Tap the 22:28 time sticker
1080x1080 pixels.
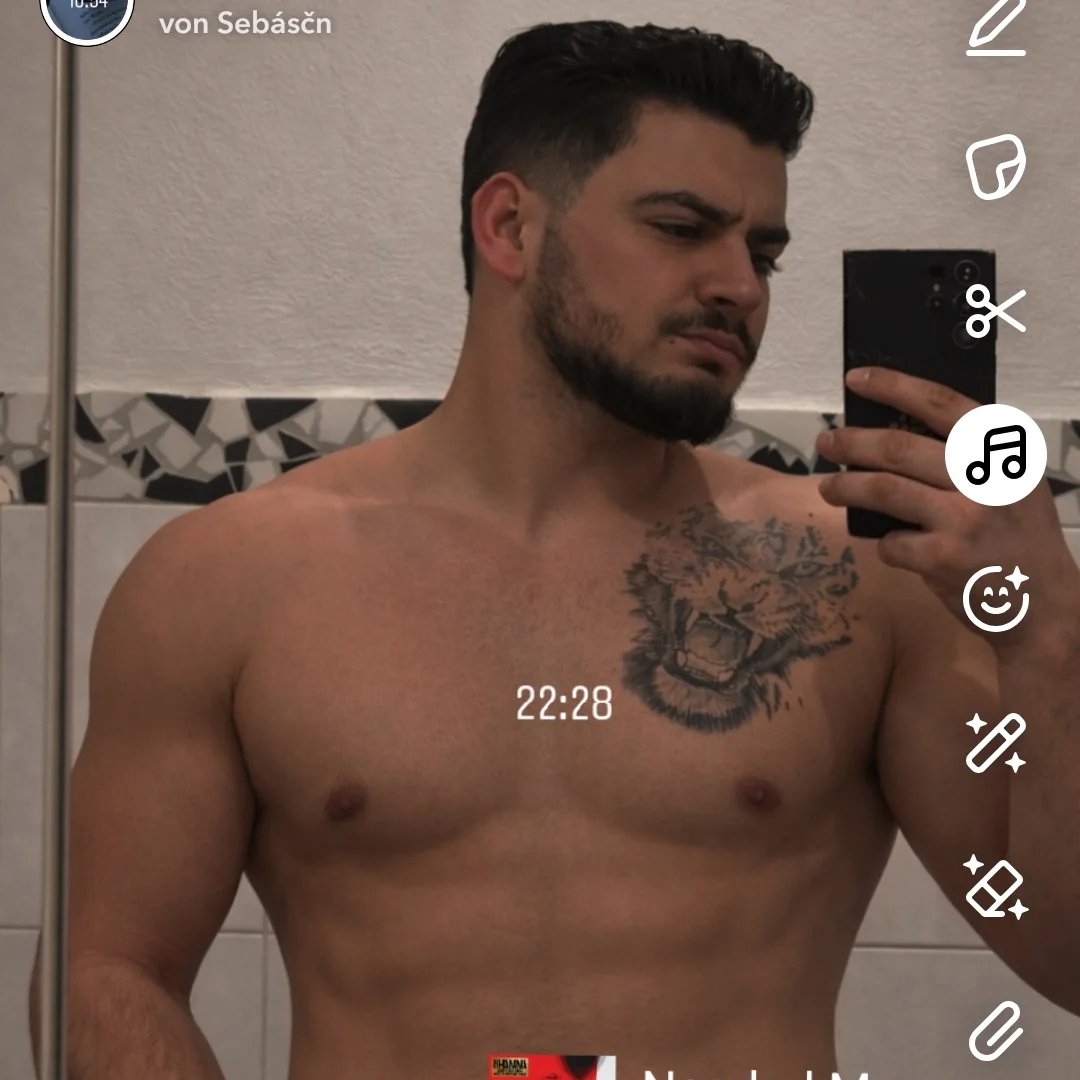point(564,704)
